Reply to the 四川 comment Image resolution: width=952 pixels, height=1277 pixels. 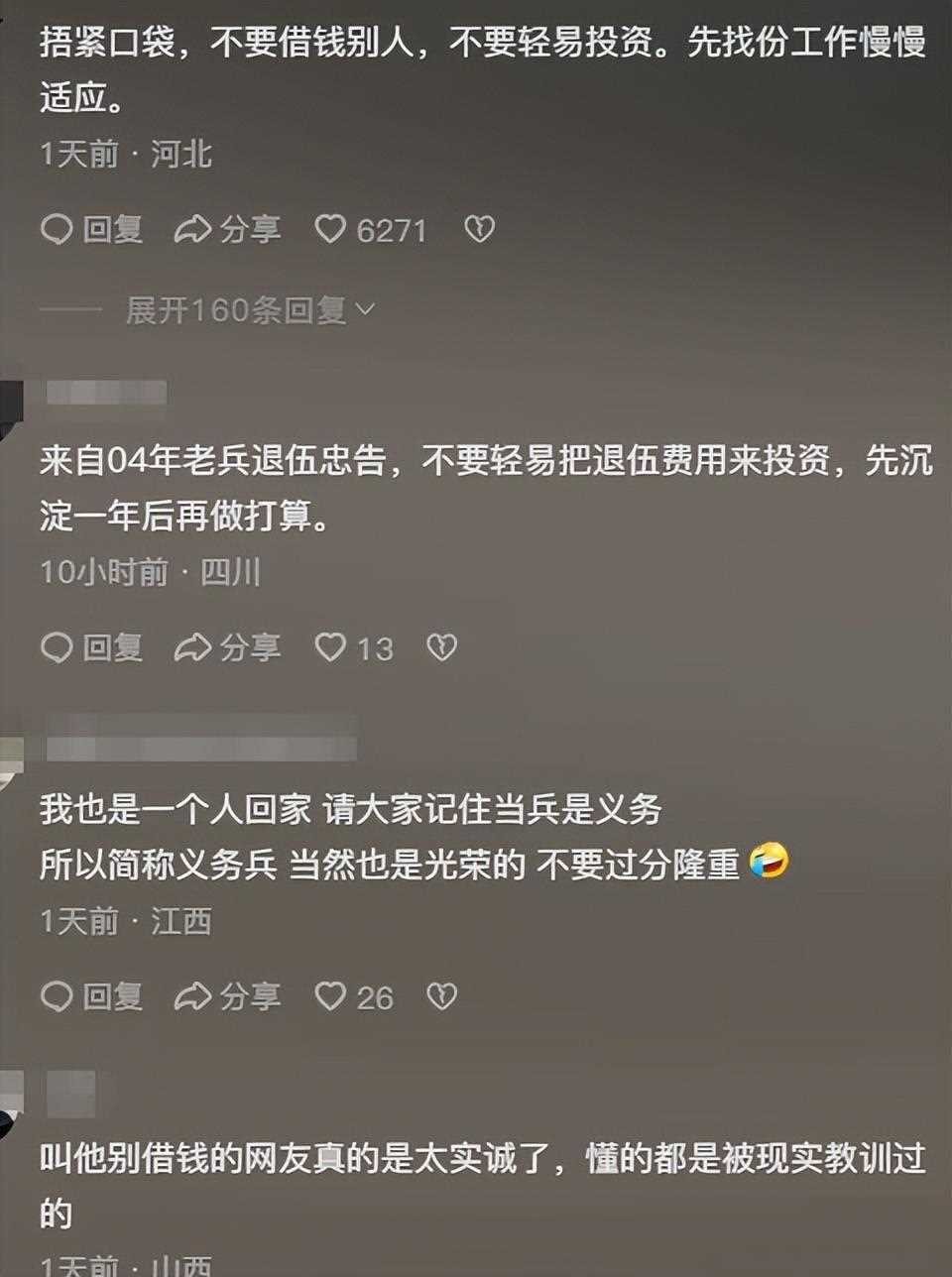coord(91,648)
